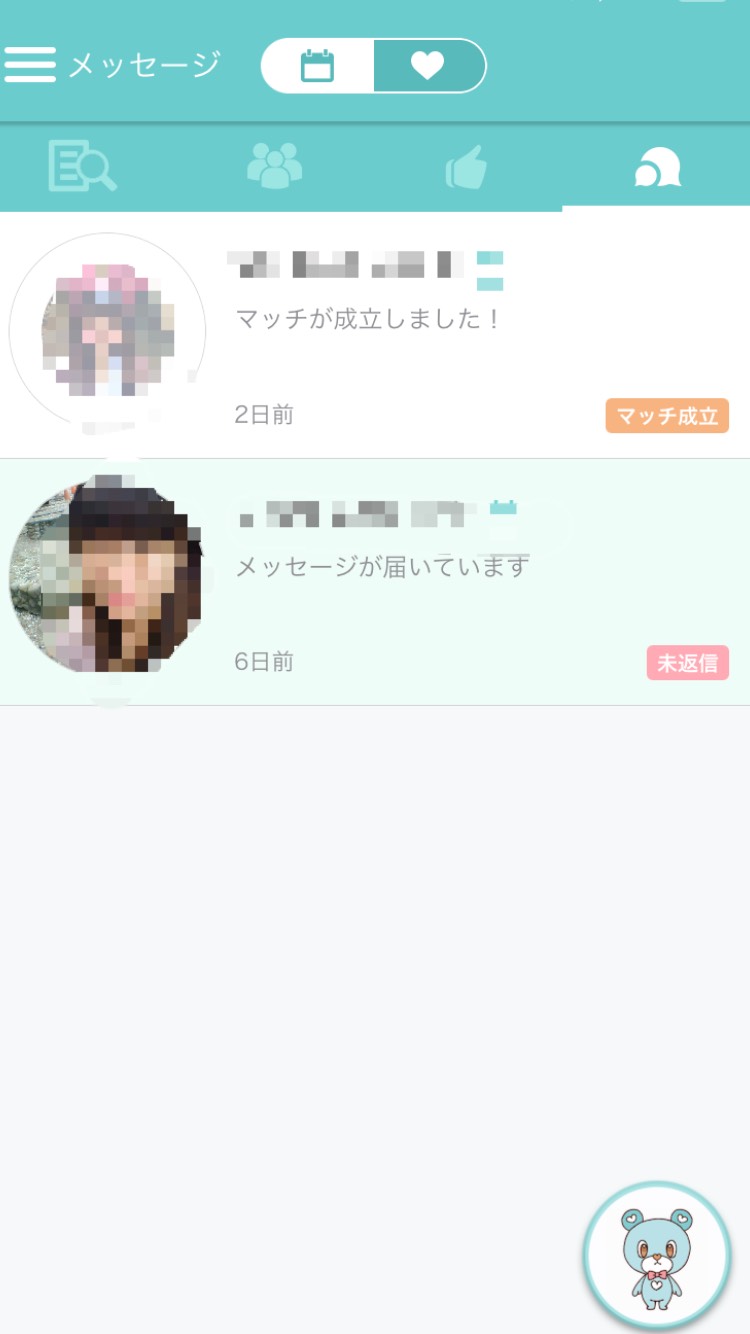Switch to the group people tab
Image resolution: width=750 pixels, height=1334 pixels.
(274, 166)
